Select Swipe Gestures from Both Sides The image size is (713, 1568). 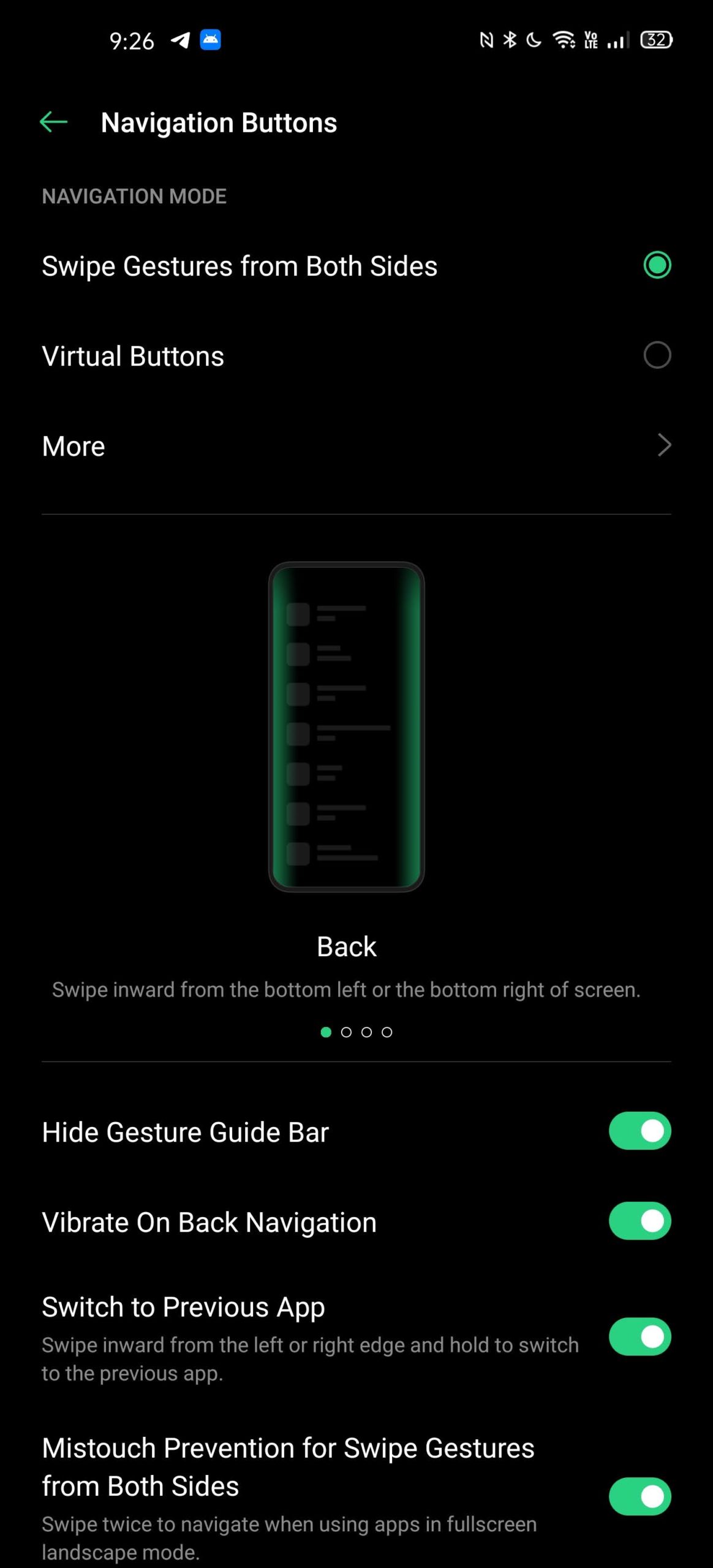(356, 266)
